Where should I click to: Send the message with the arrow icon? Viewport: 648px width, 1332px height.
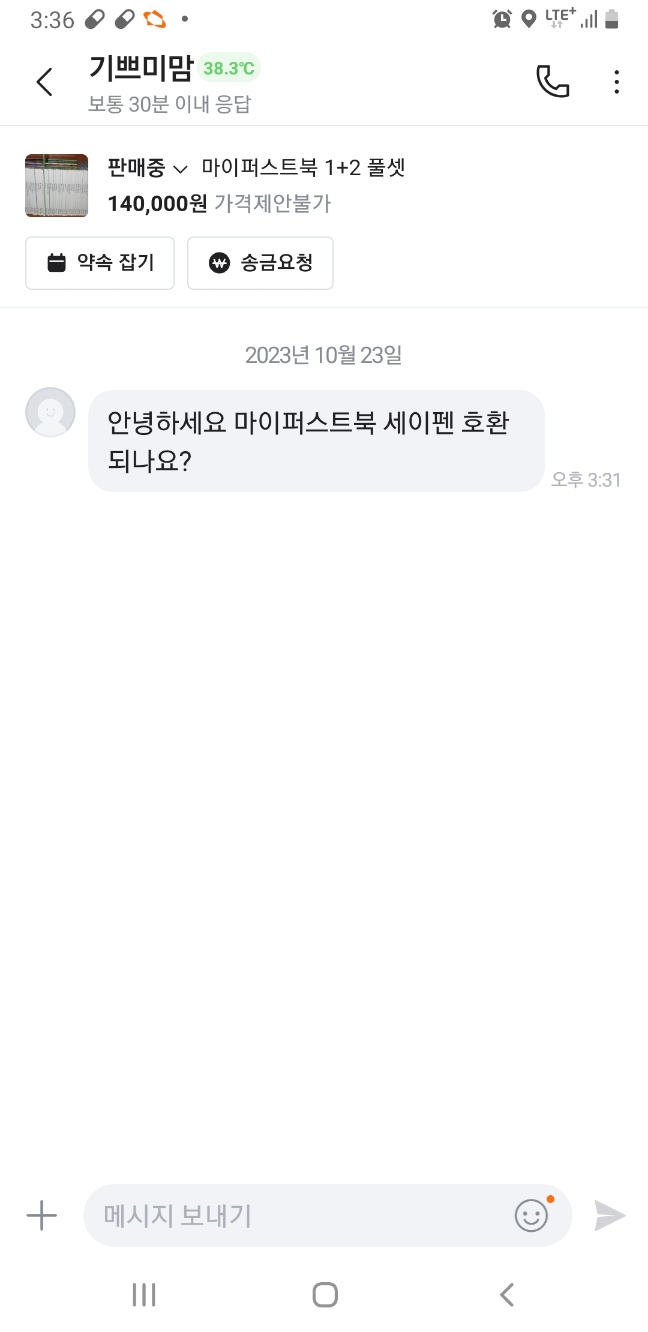click(609, 1215)
